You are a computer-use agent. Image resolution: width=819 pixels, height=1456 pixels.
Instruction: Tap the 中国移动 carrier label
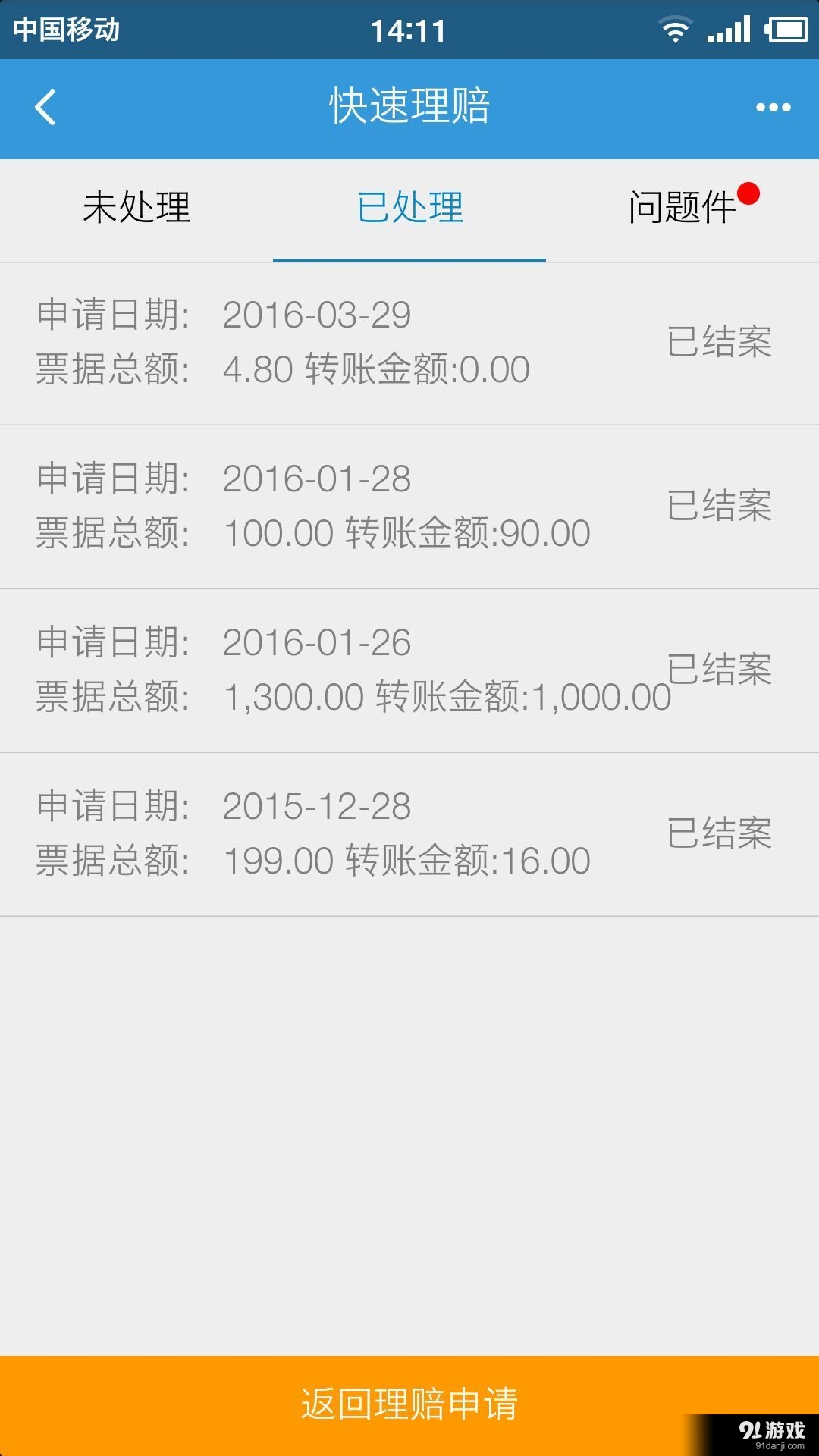point(68,29)
